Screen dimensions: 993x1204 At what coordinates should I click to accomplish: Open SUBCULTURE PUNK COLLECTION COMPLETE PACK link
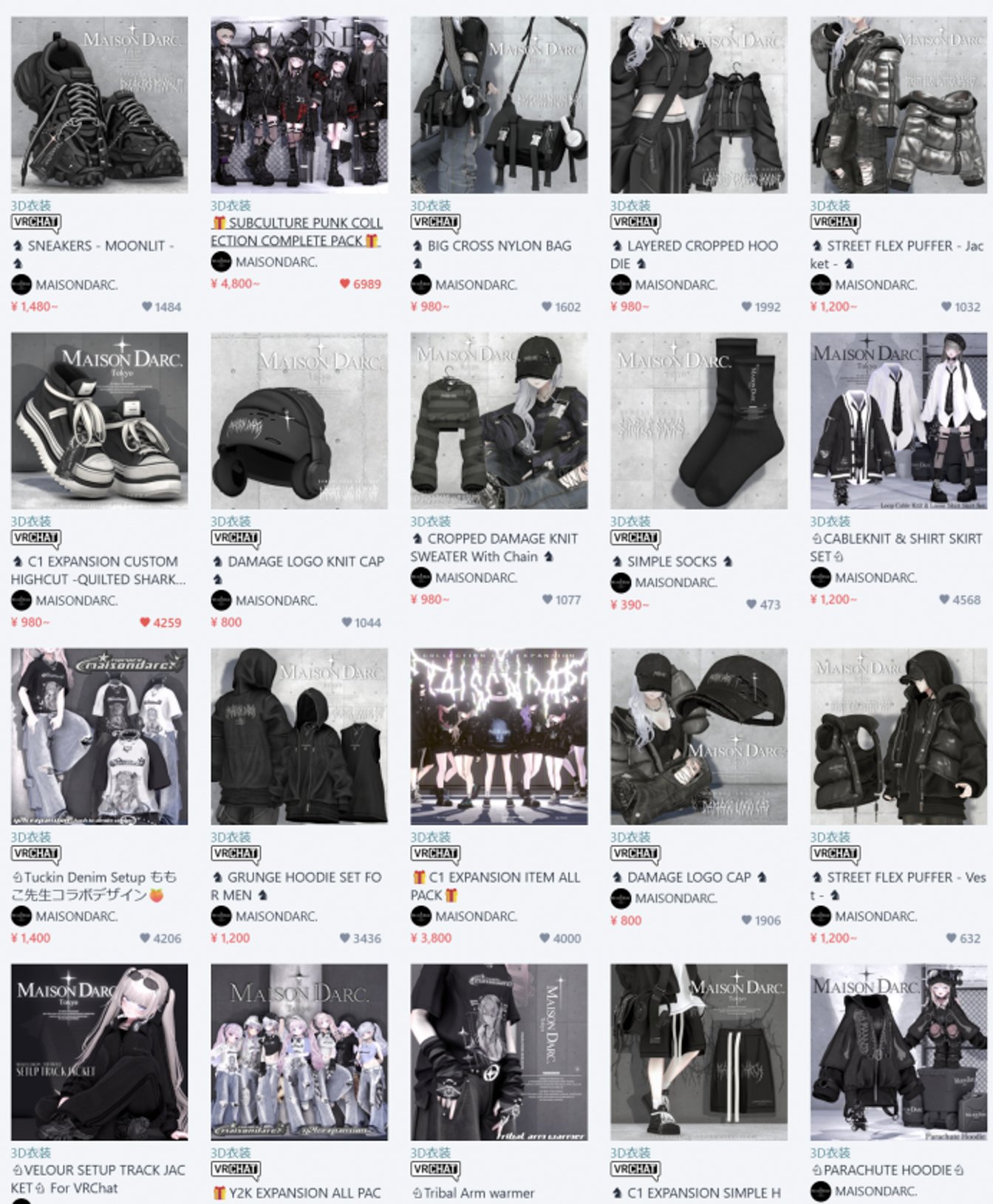click(x=296, y=231)
